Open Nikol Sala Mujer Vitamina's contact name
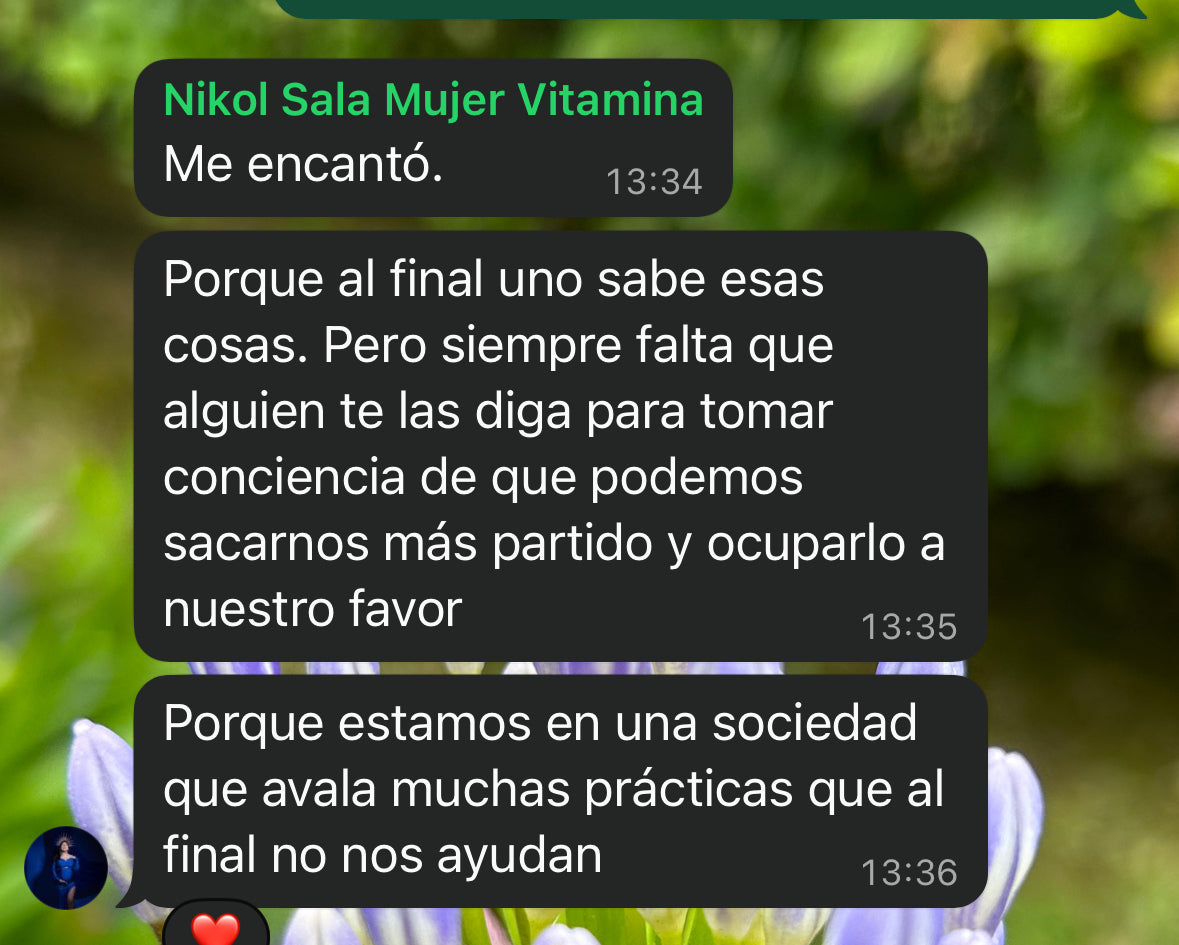The image size is (1179, 945). pos(433,101)
